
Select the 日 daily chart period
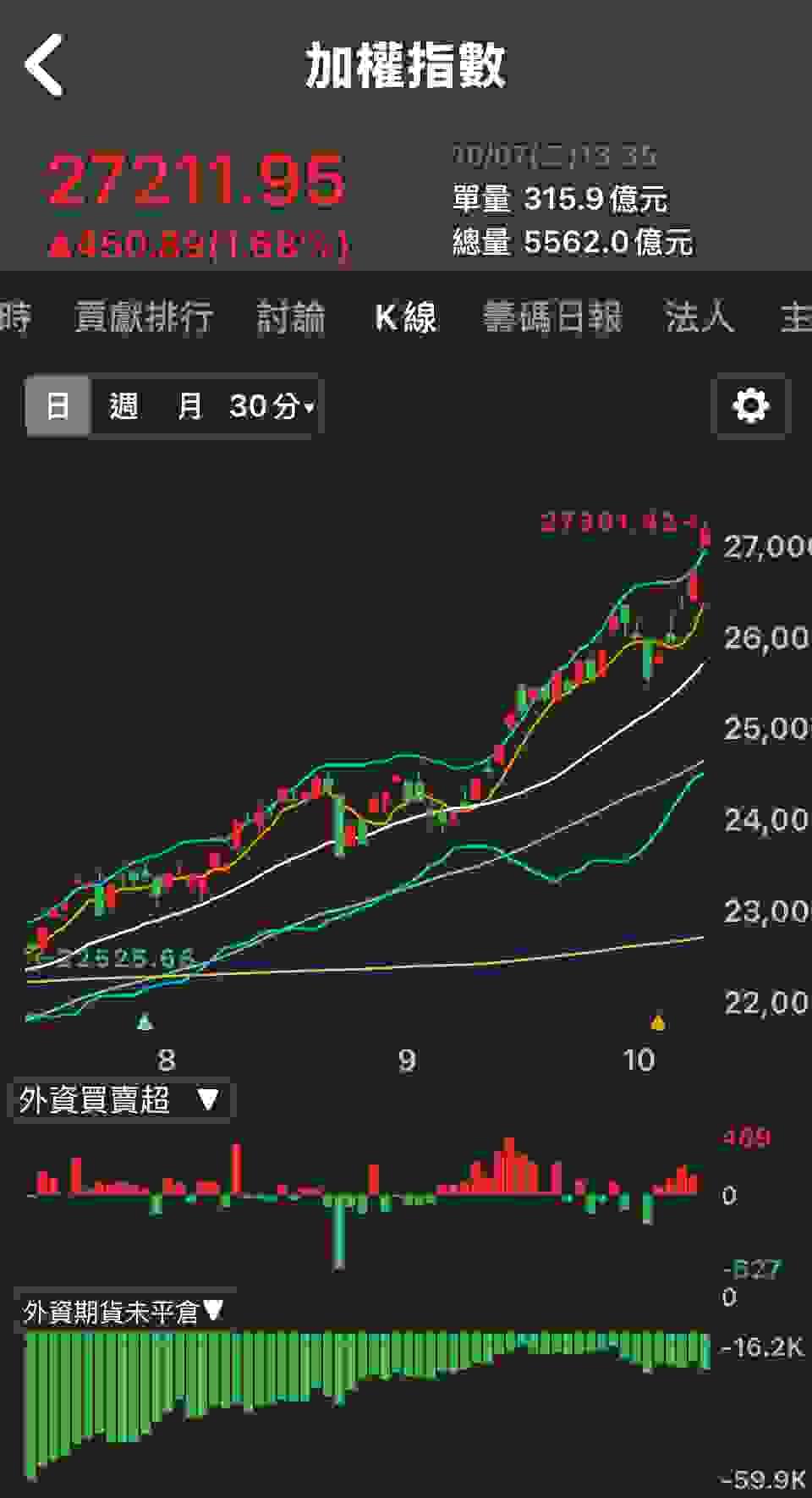58,406
